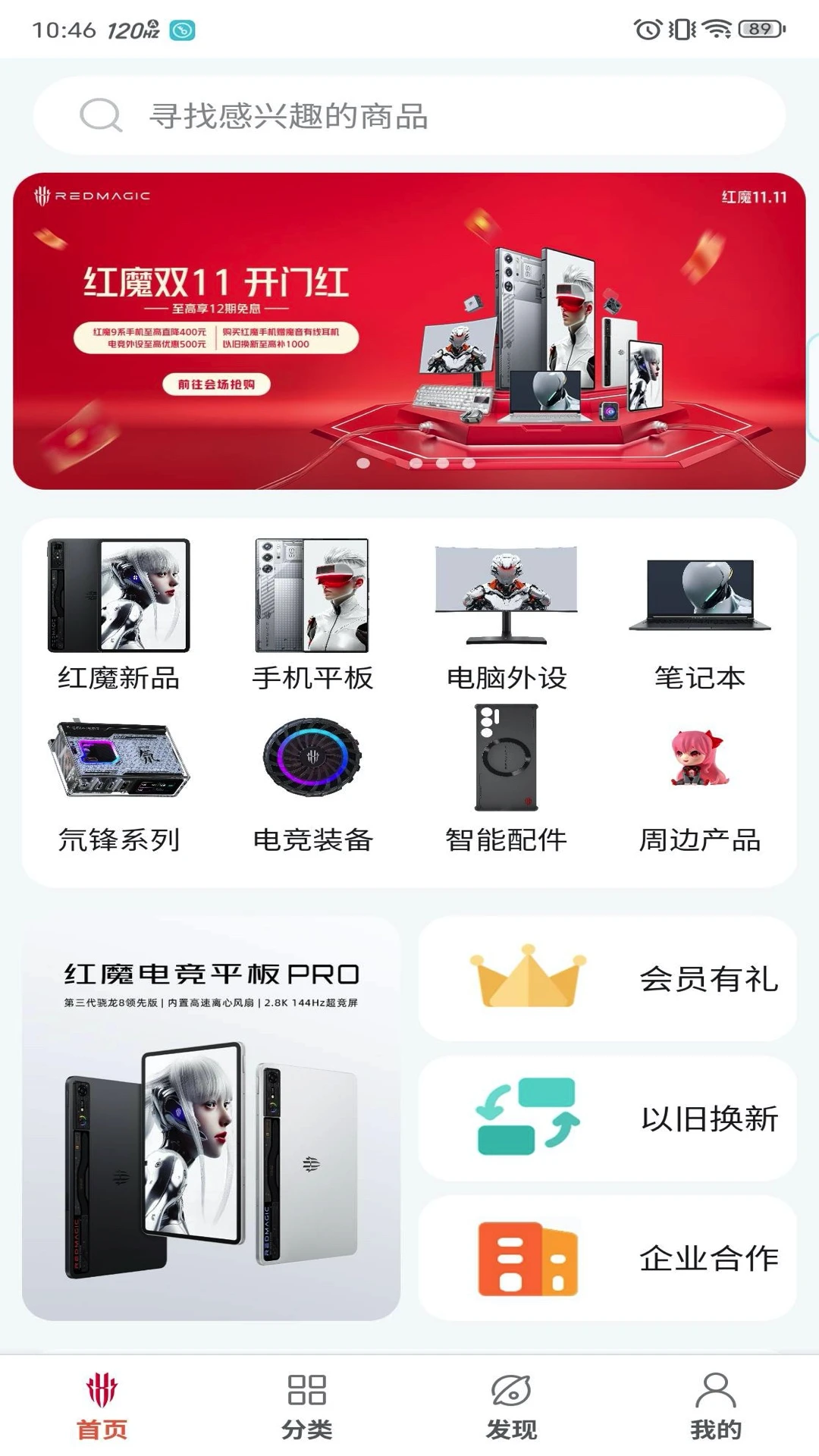View the 周边产品 category

point(700,780)
